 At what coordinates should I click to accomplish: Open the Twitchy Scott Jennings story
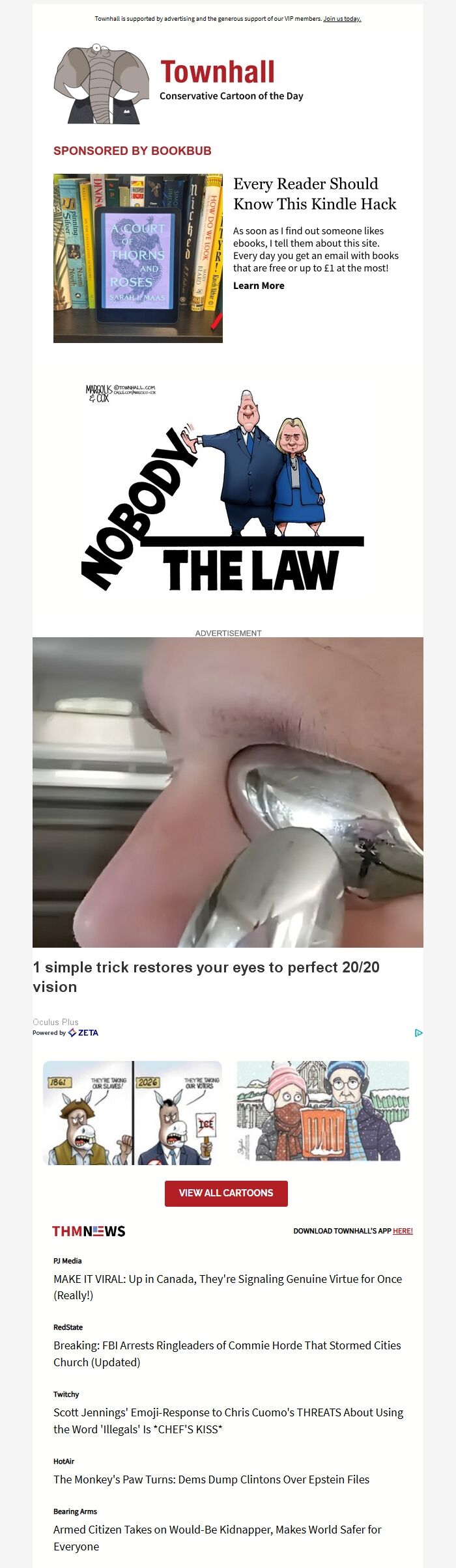click(228, 1420)
